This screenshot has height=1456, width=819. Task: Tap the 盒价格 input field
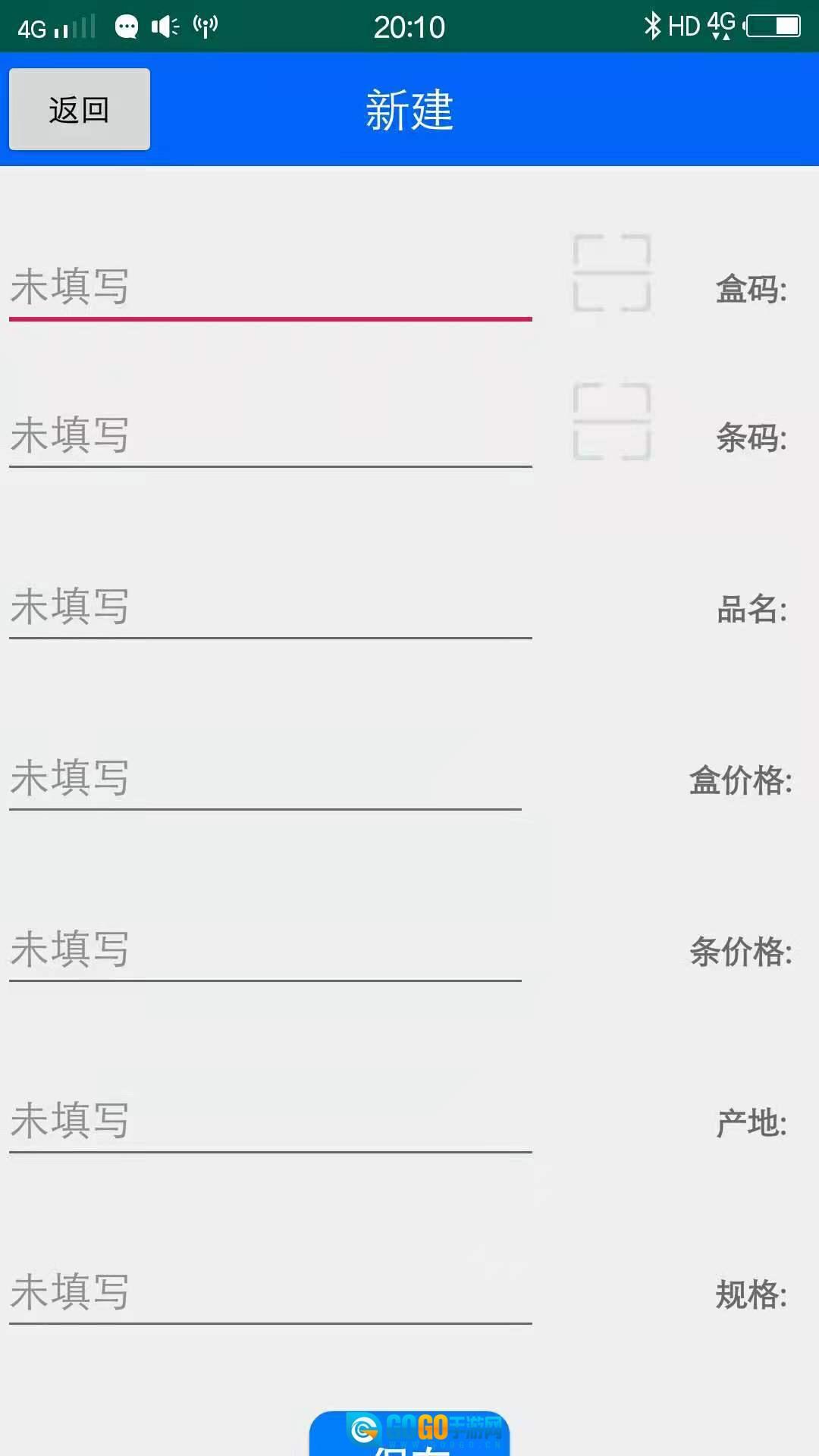265,778
